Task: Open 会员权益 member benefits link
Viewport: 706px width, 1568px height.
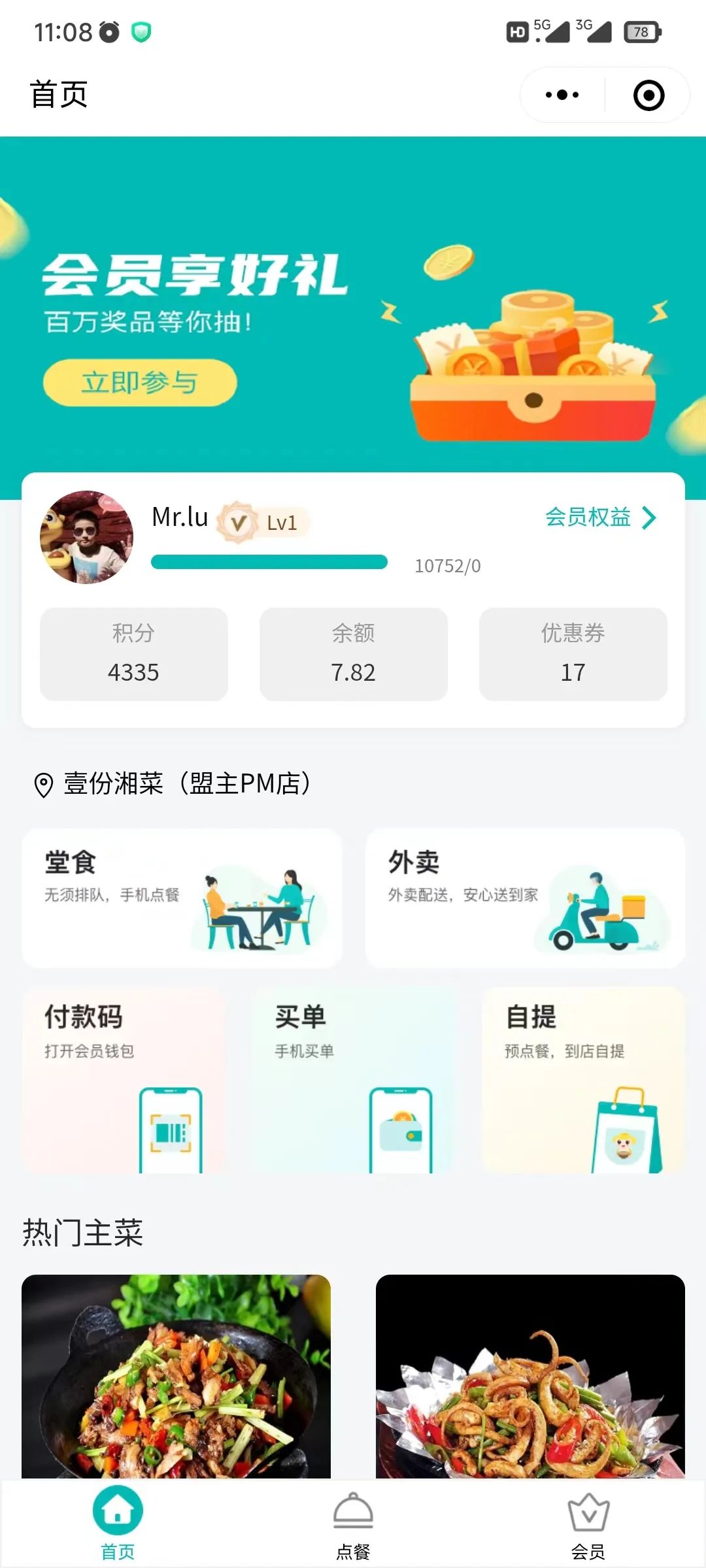Action: pos(600,517)
